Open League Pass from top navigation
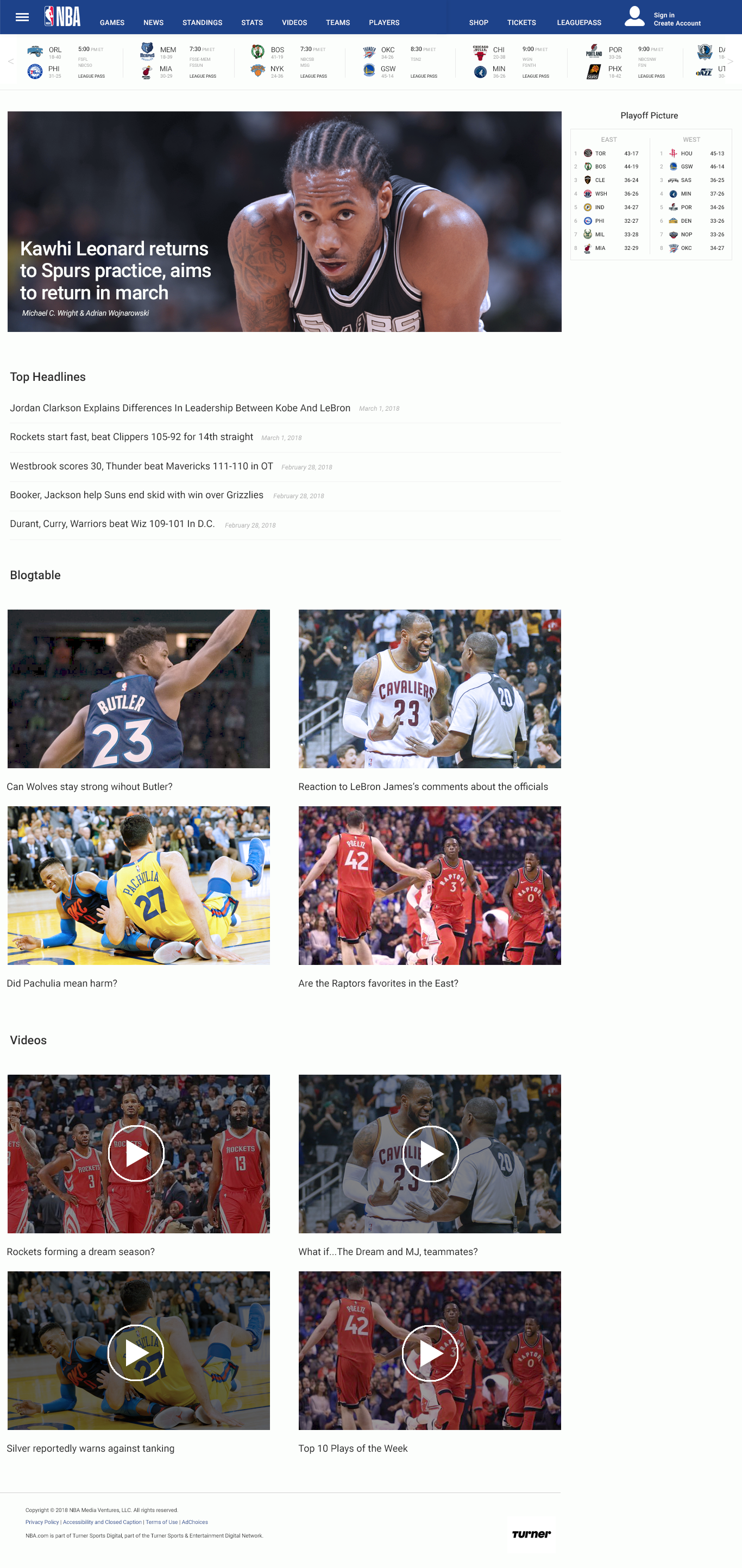Viewport: 742px width, 1568px height. click(x=579, y=22)
